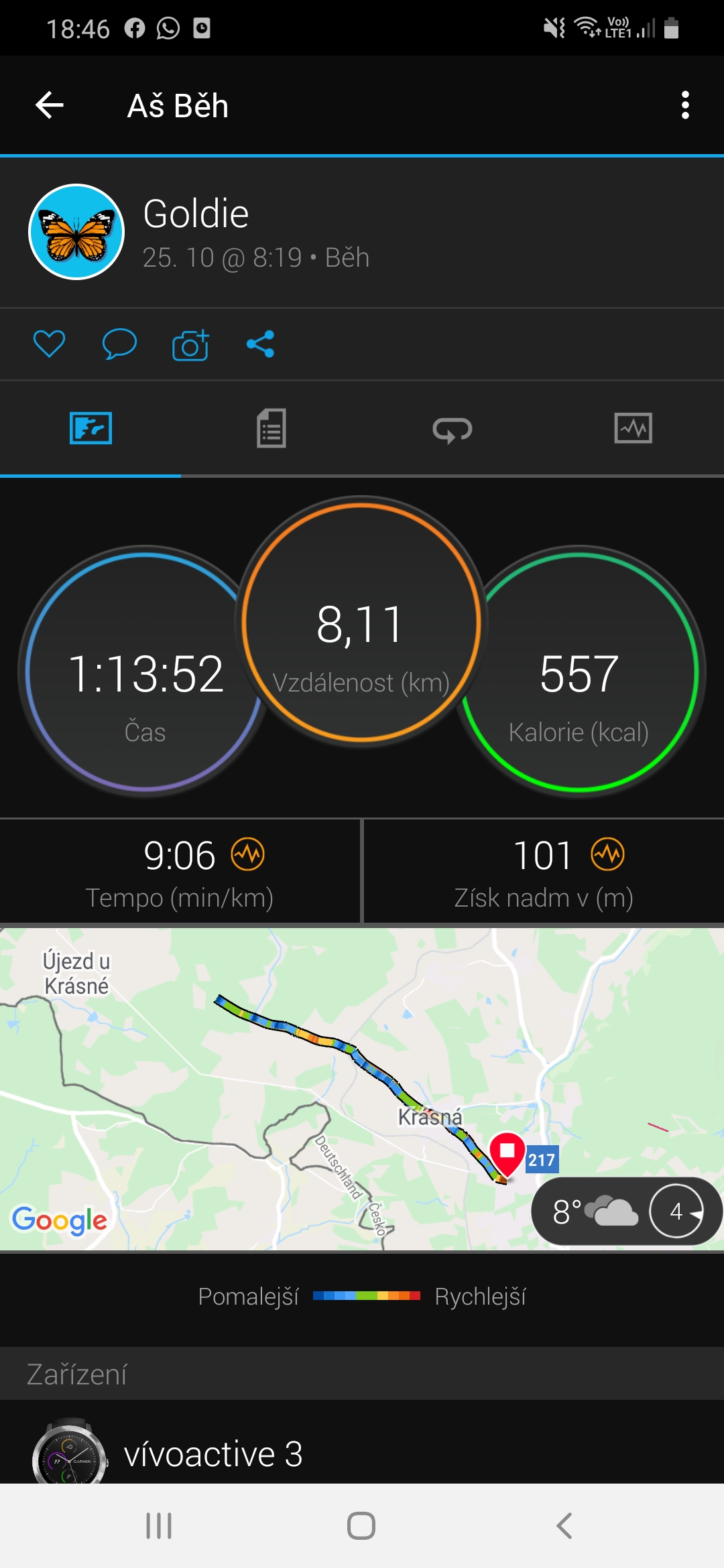Image resolution: width=724 pixels, height=1568 pixels.
Task: Add a photo with the camera icon
Action: (x=190, y=344)
